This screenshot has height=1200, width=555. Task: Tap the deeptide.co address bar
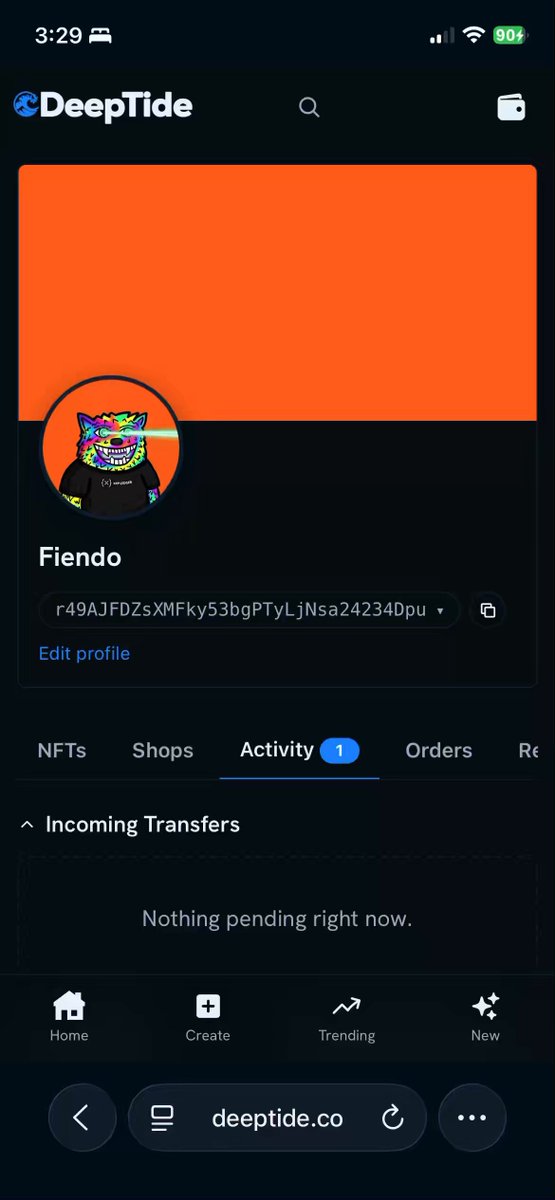coord(277,1118)
